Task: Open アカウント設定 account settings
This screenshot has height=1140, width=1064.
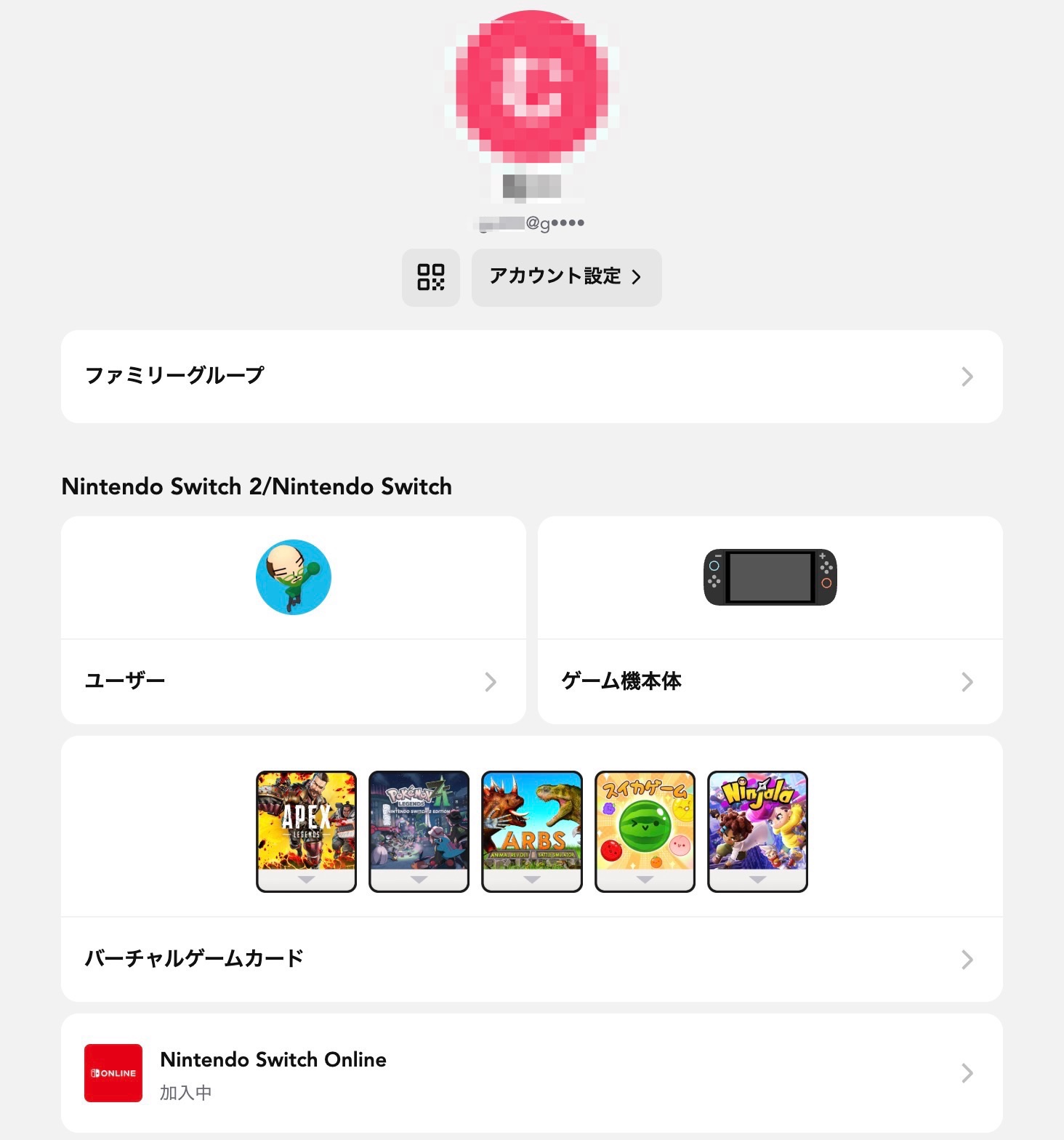Action: click(x=566, y=278)
